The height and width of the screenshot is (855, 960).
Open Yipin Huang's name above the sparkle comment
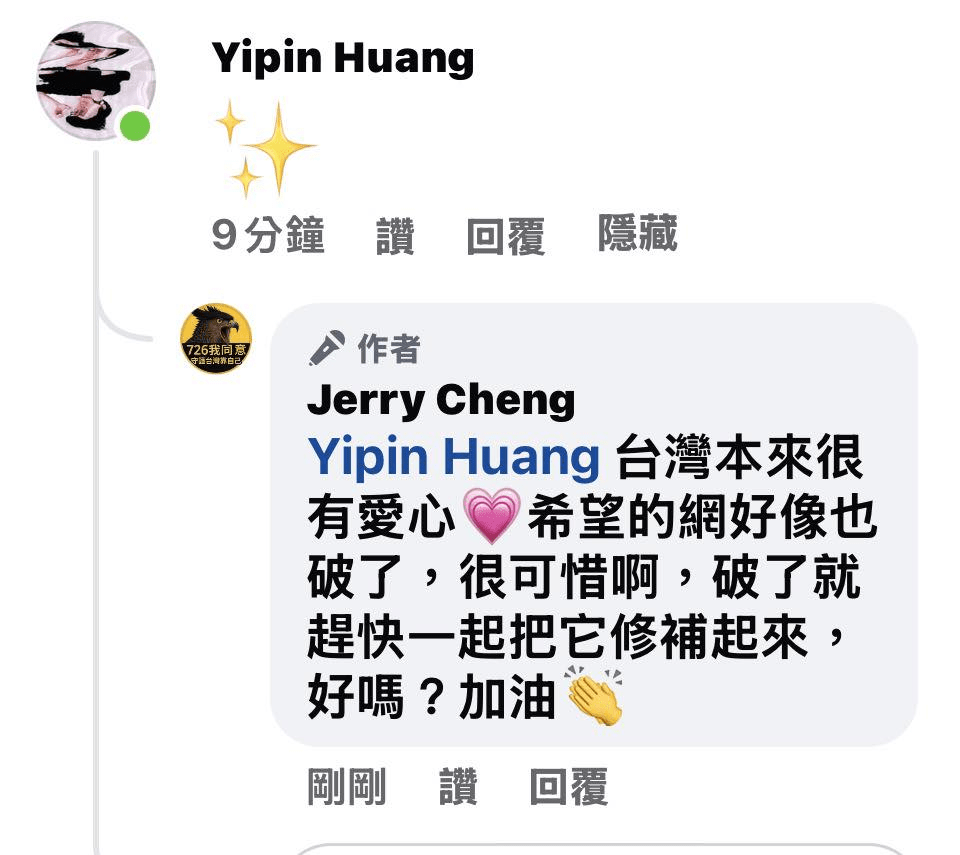(343, 59)
